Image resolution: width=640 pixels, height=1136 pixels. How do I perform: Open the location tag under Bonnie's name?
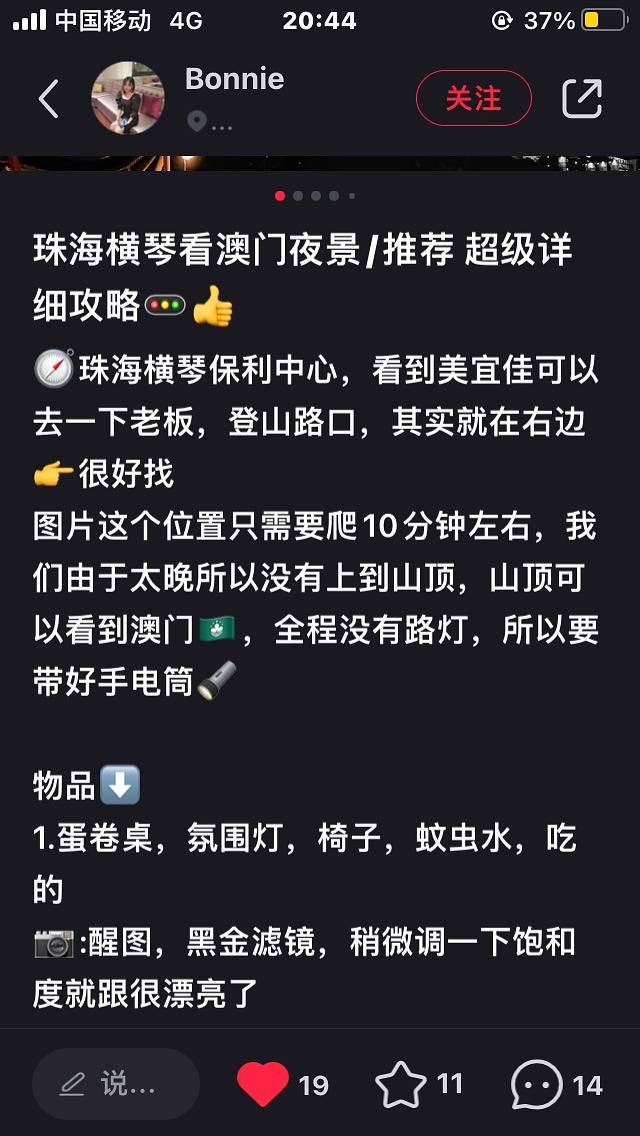pyautogui.click(x=210, y=123)
